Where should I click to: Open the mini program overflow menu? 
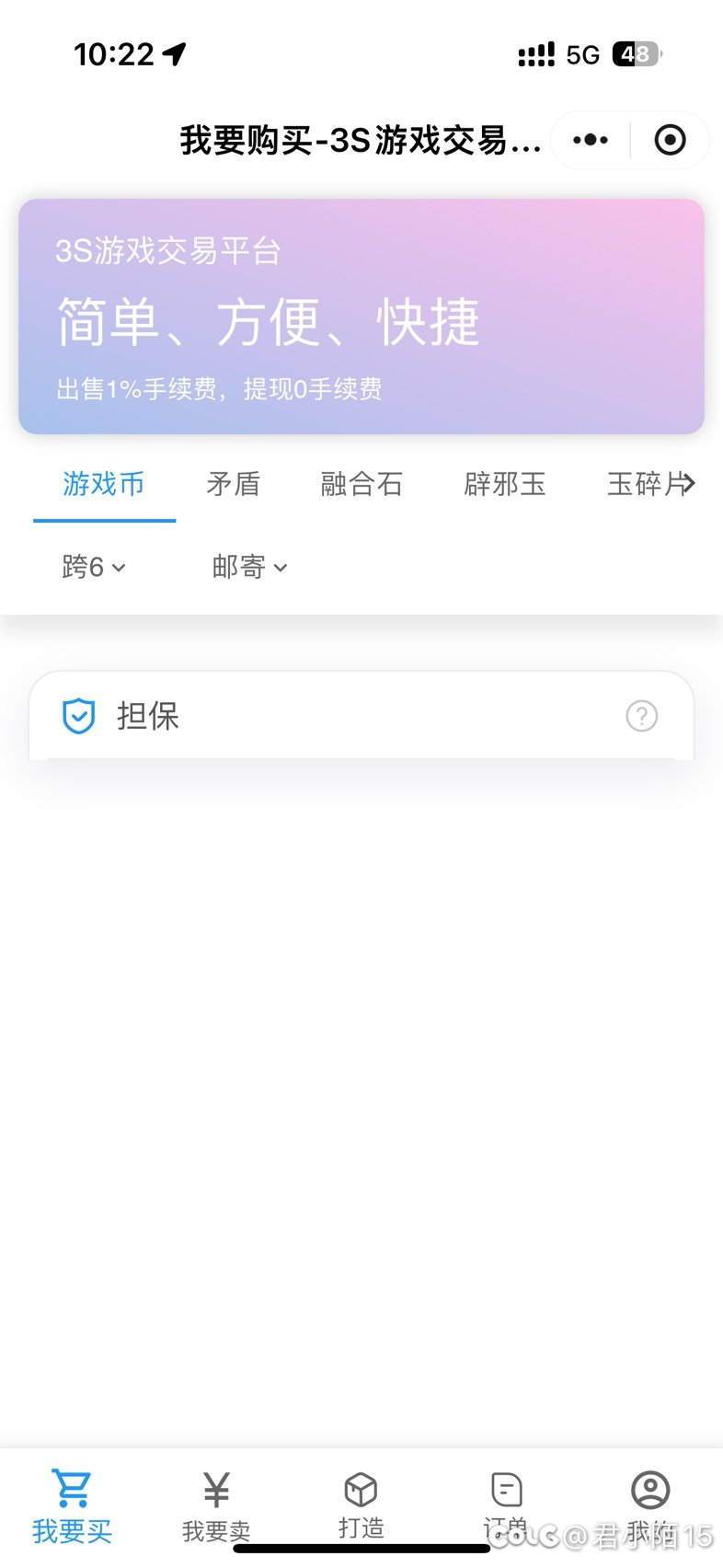point(591,140)
